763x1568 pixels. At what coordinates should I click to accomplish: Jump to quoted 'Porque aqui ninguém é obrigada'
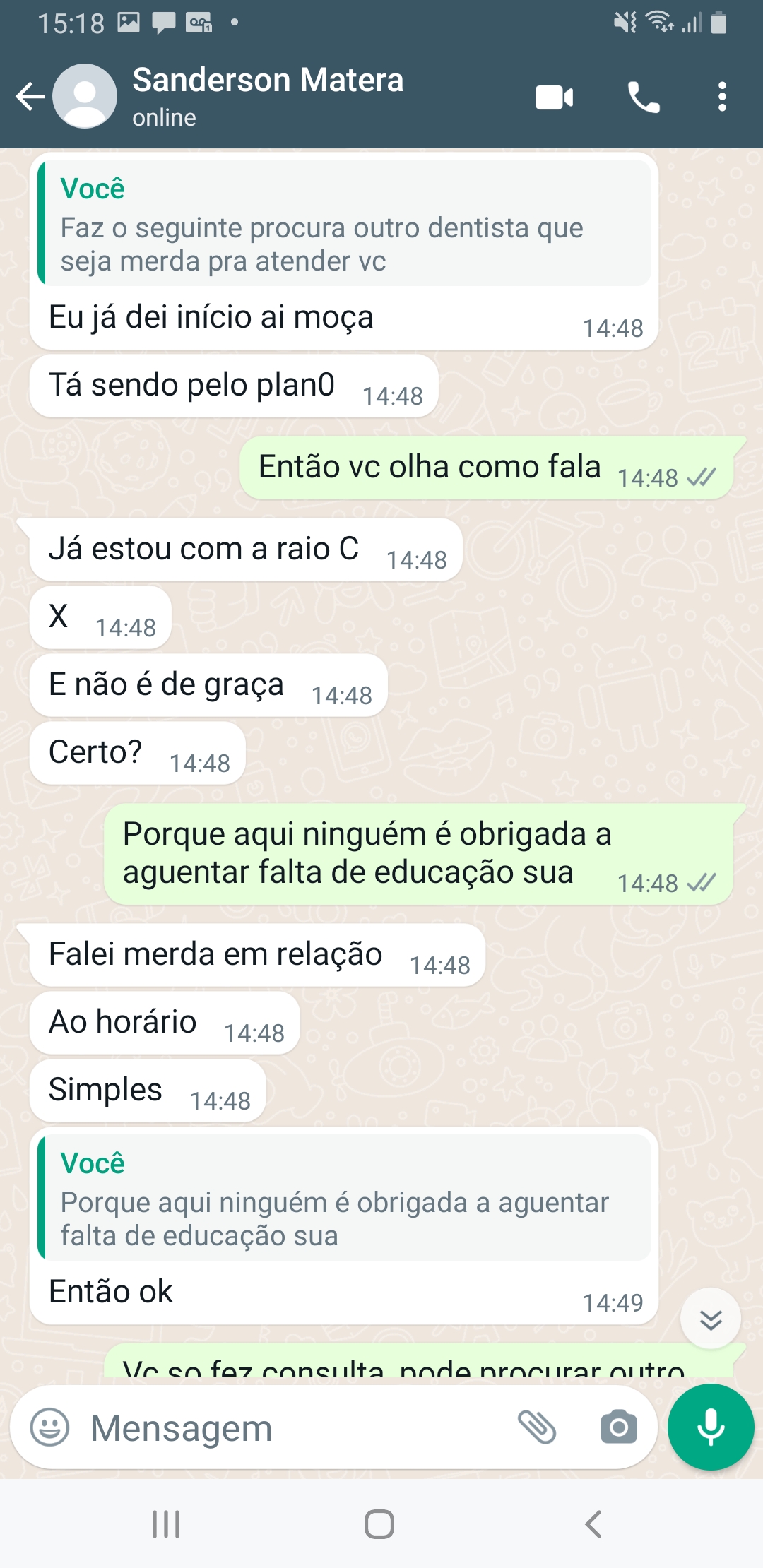pos(345,1198)
